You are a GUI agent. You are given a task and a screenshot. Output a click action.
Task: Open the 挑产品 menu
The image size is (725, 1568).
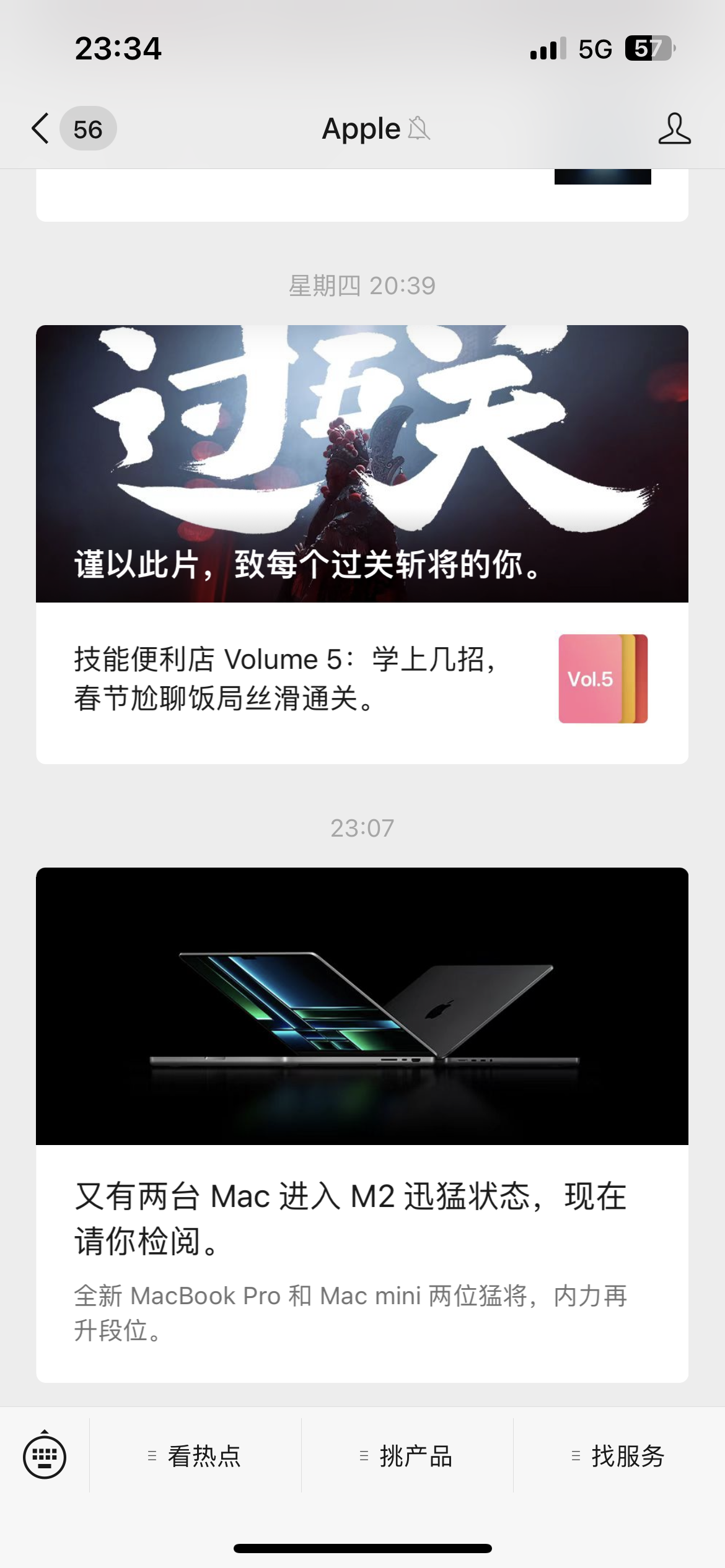pos(408,1455)
